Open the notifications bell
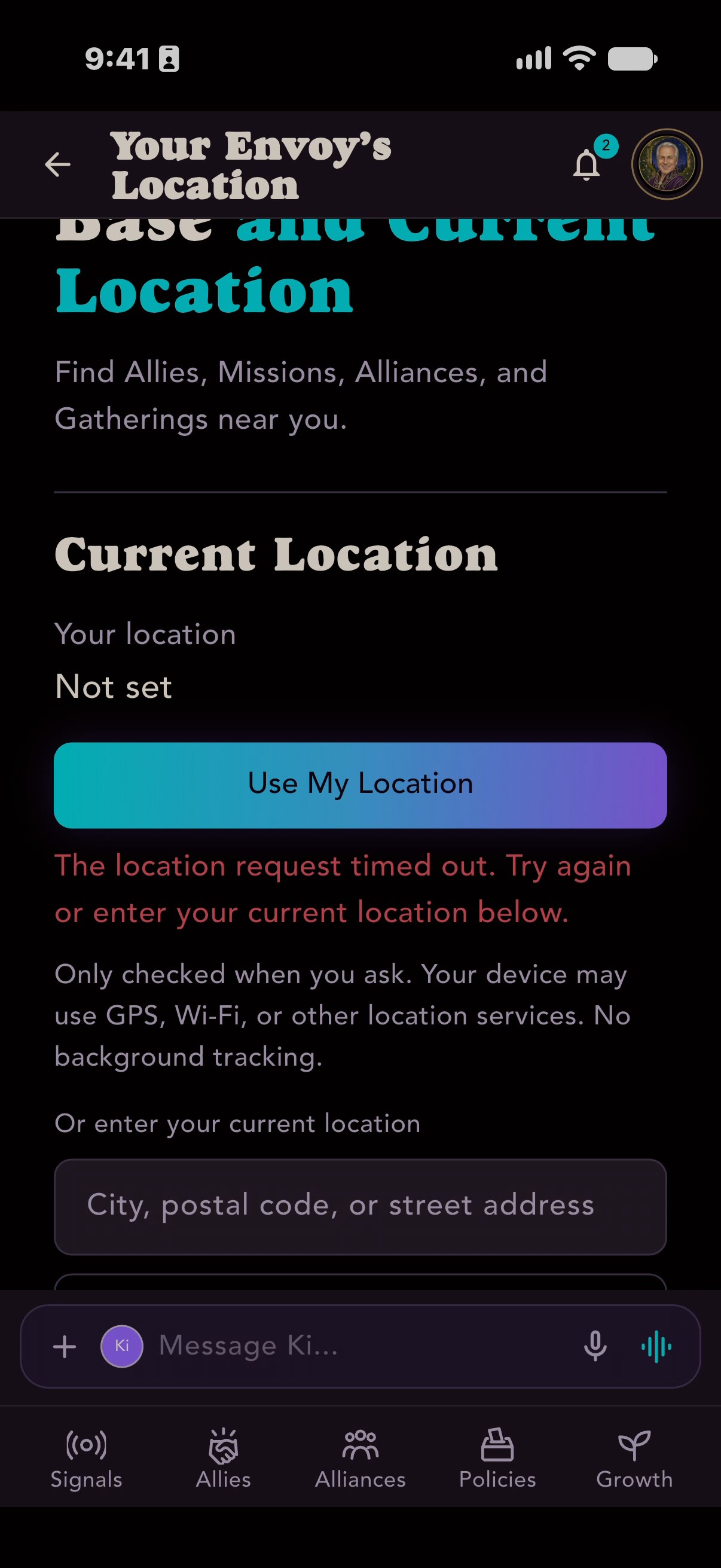 coord(588,163)
